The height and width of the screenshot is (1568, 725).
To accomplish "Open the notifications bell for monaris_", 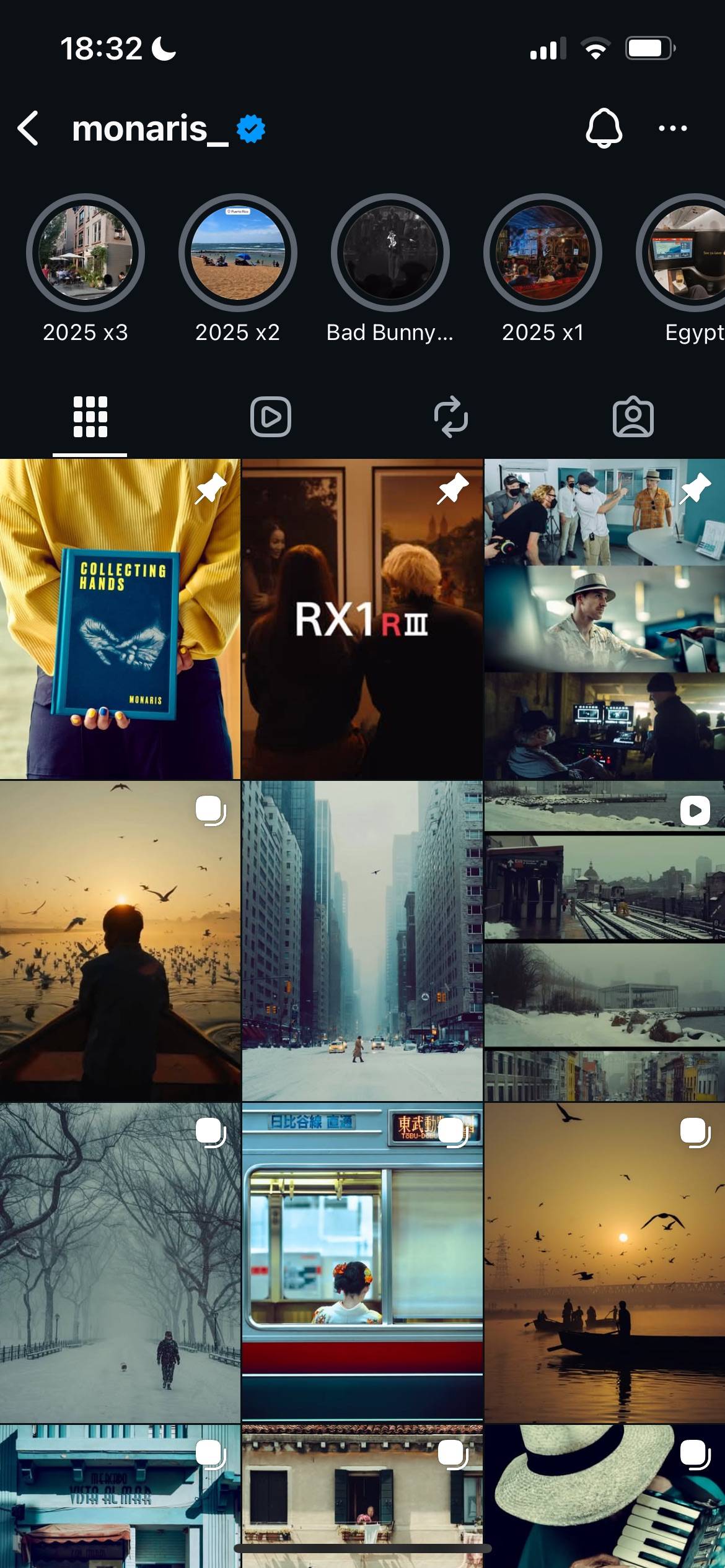I will [604, 128].
